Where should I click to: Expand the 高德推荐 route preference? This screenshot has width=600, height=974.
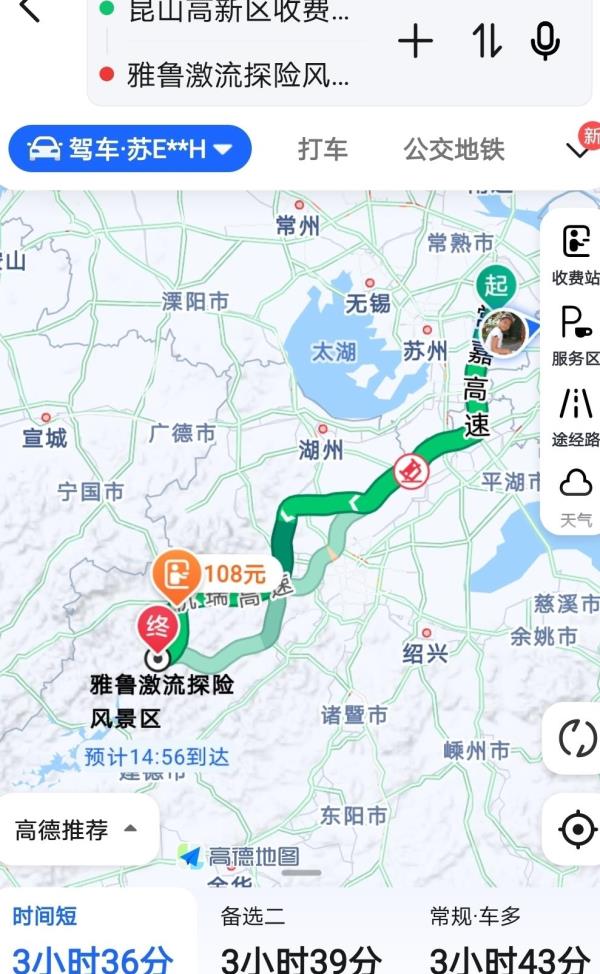(76, 829)
